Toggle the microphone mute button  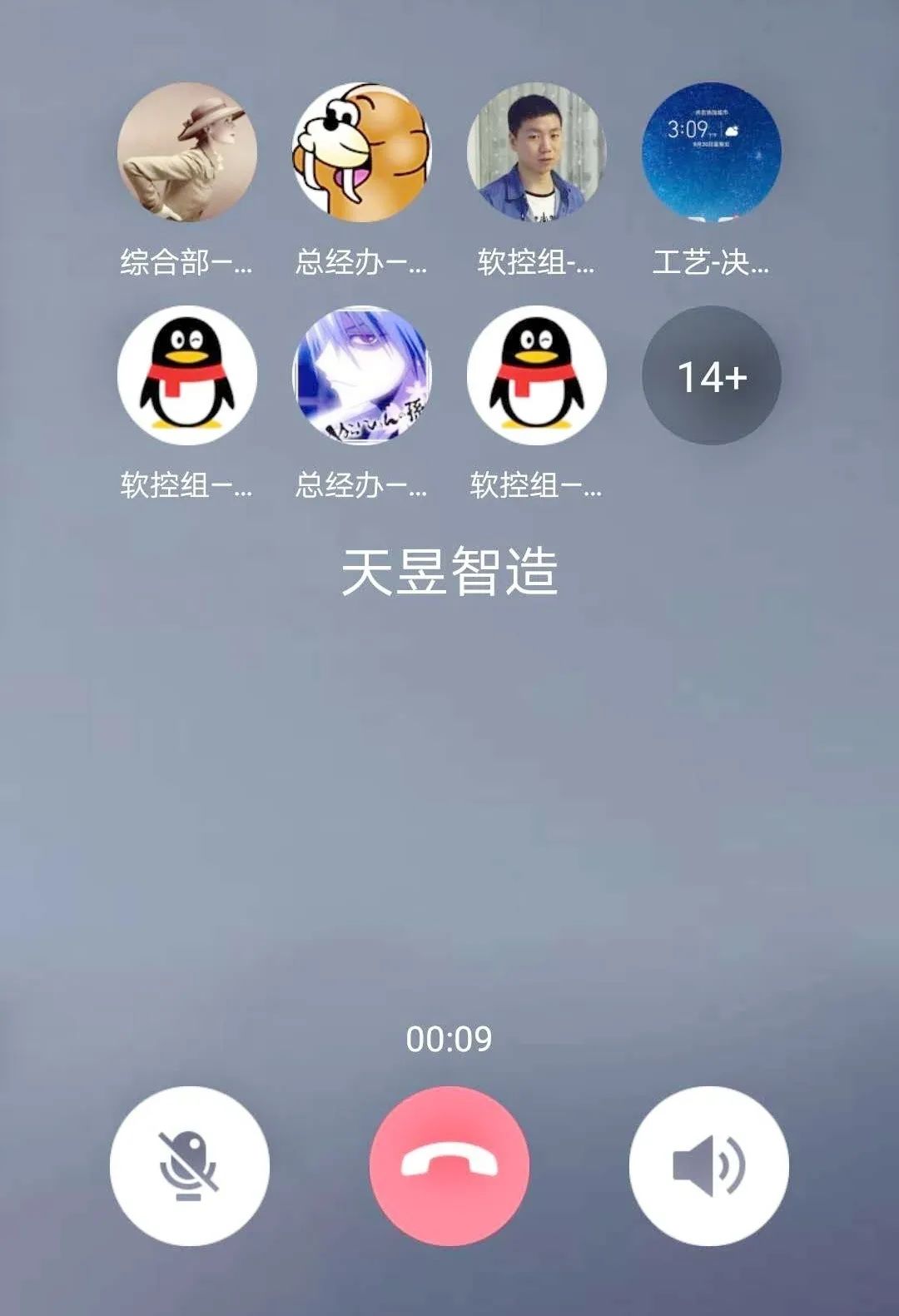190,1165
